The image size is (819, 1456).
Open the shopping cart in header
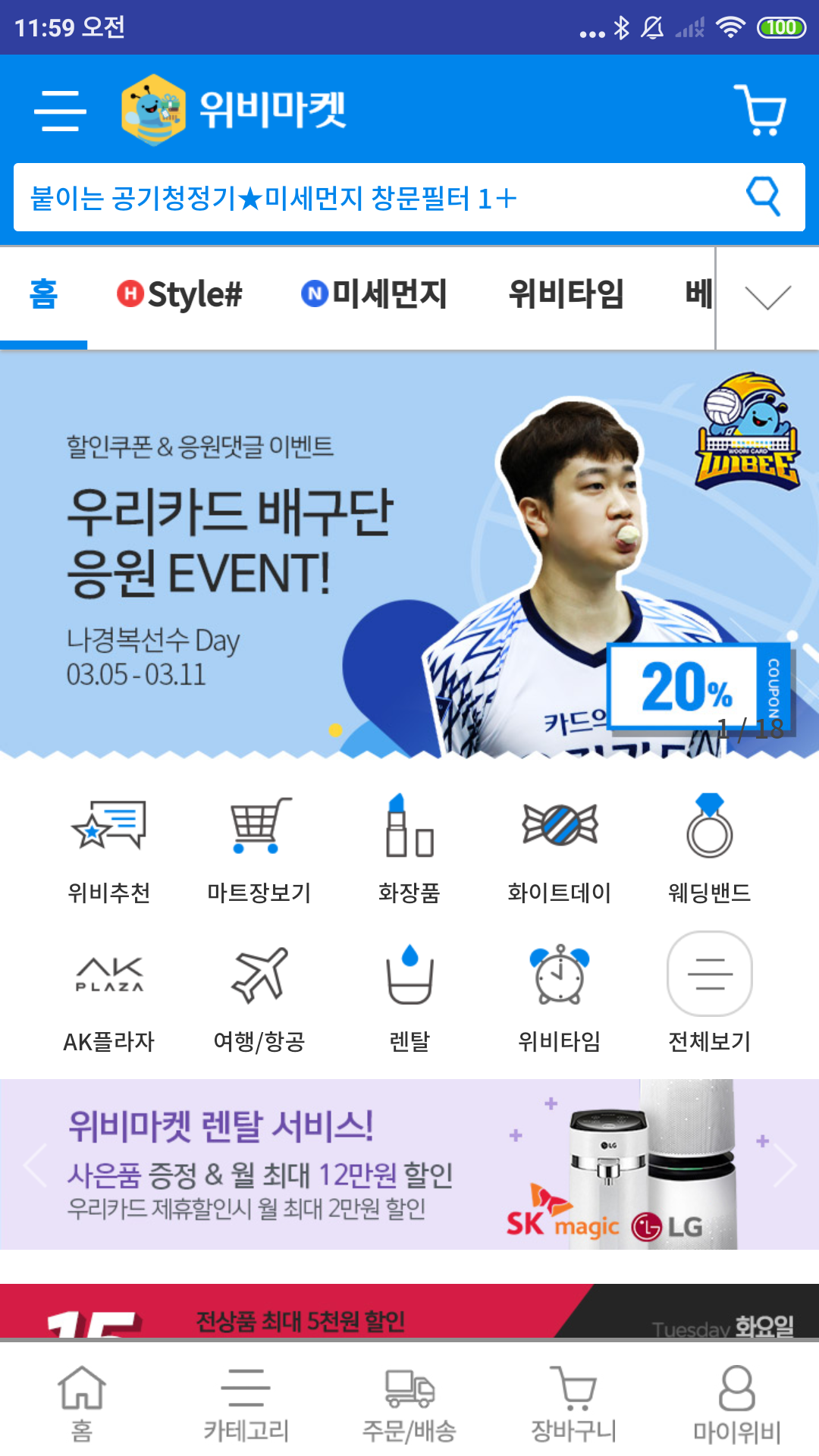[x=760, y=111]
